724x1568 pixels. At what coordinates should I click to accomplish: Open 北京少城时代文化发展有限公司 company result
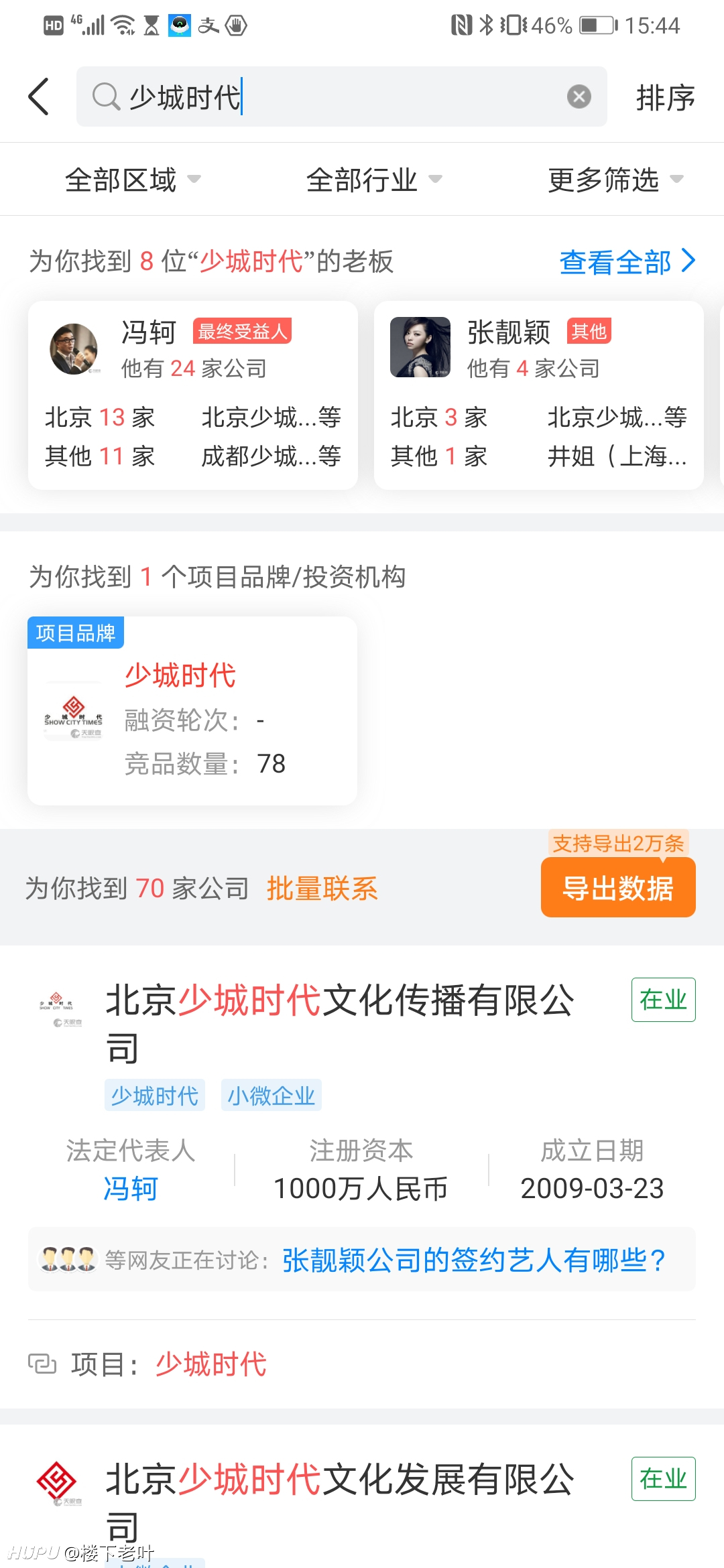pos(340,1502)
